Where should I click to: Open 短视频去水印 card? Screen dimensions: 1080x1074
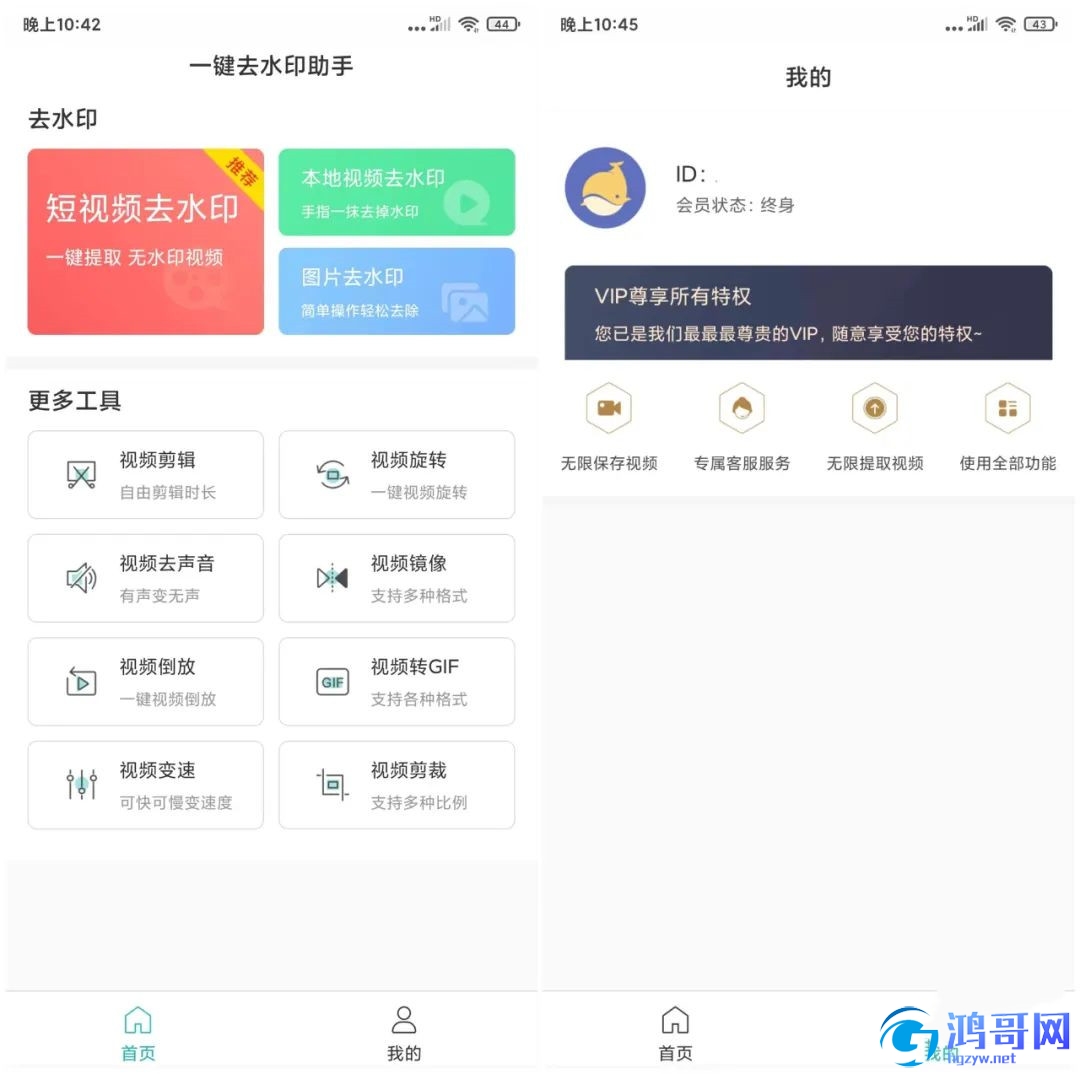point(145,241)
